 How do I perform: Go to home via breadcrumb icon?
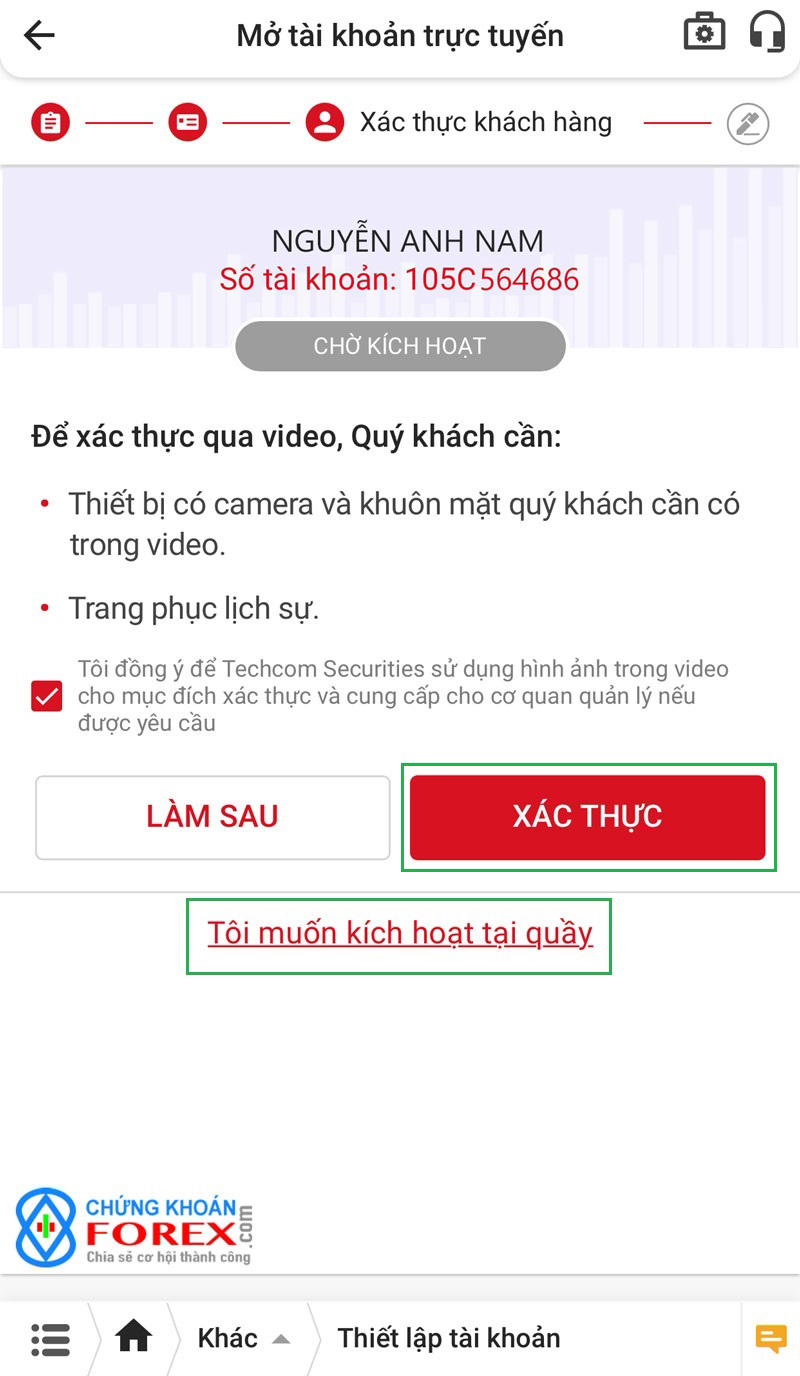tap(134, 1338)
